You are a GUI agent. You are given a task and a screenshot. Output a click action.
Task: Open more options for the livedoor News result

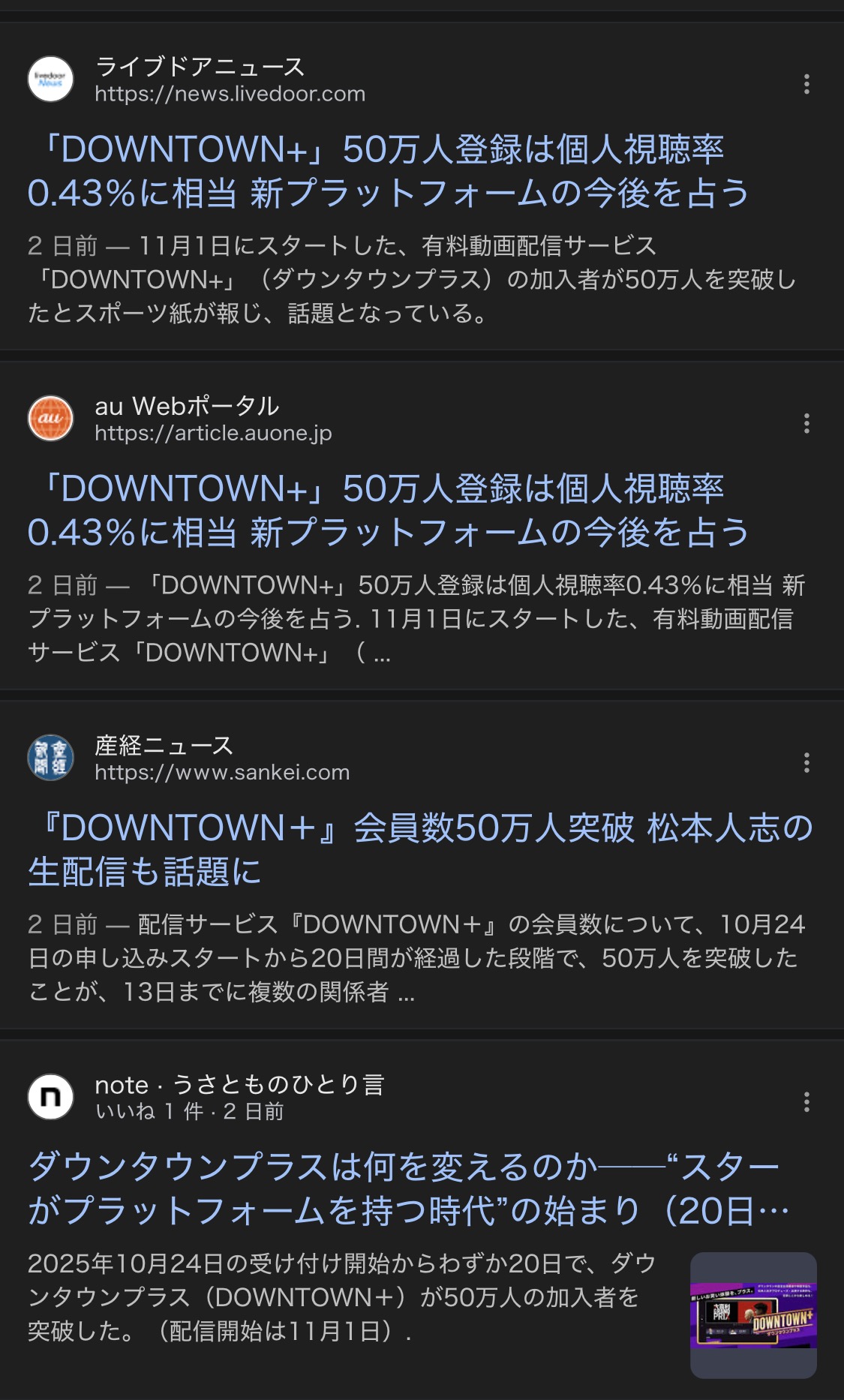pyautogui.click(x=806, y=84)
